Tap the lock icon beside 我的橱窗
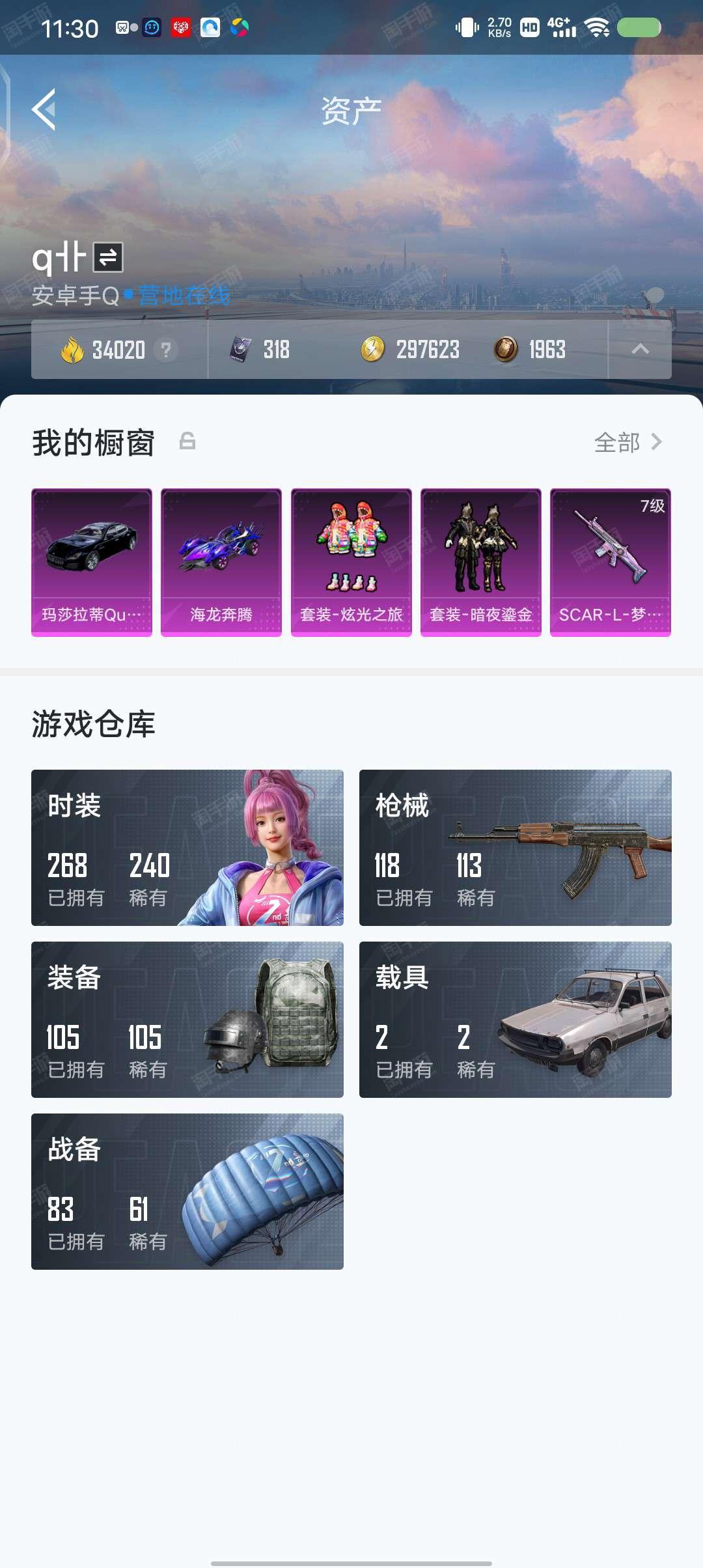 [x=187, y=441]
